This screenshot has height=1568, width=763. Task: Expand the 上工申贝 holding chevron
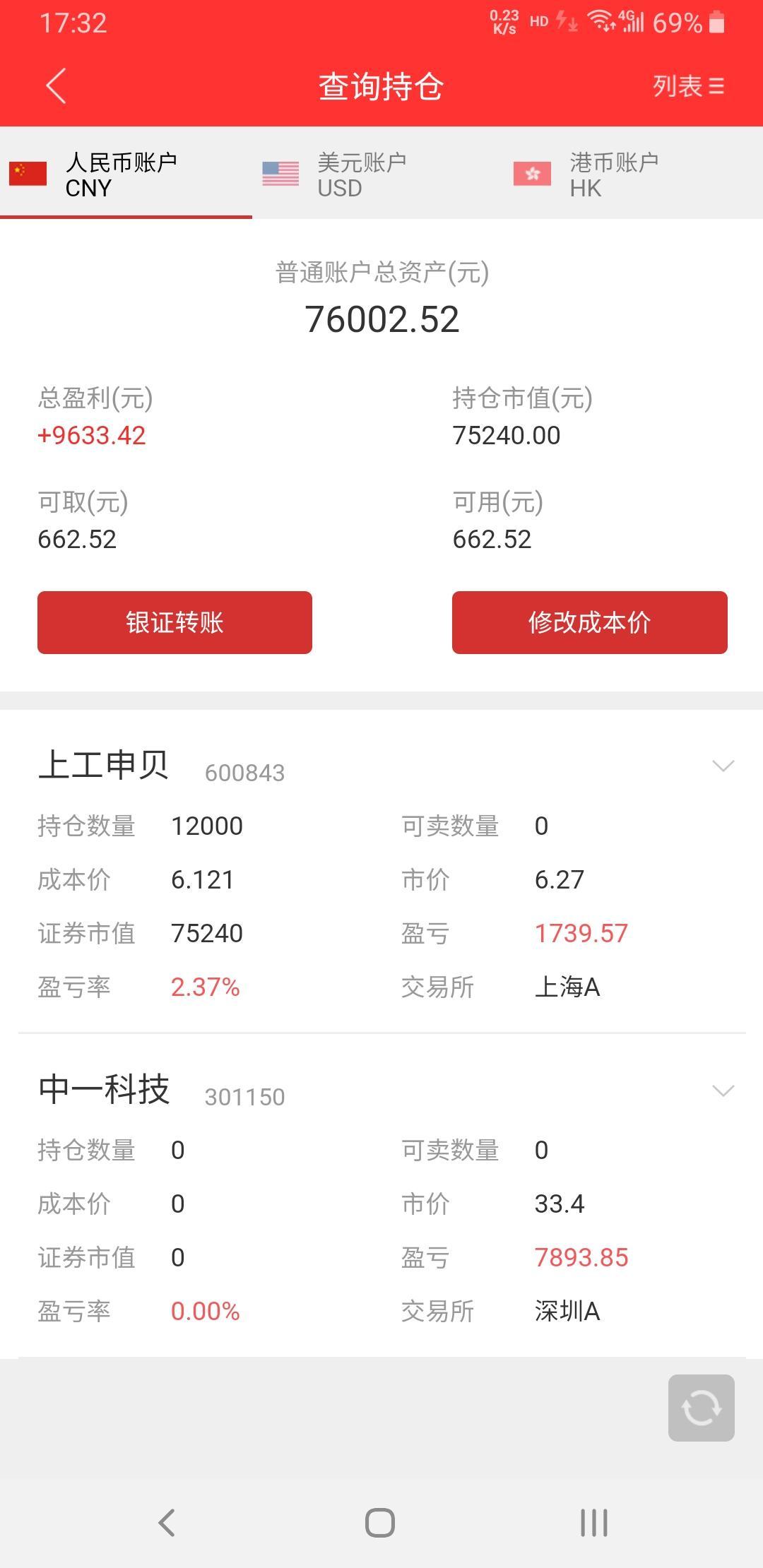(x=723, y=766)
